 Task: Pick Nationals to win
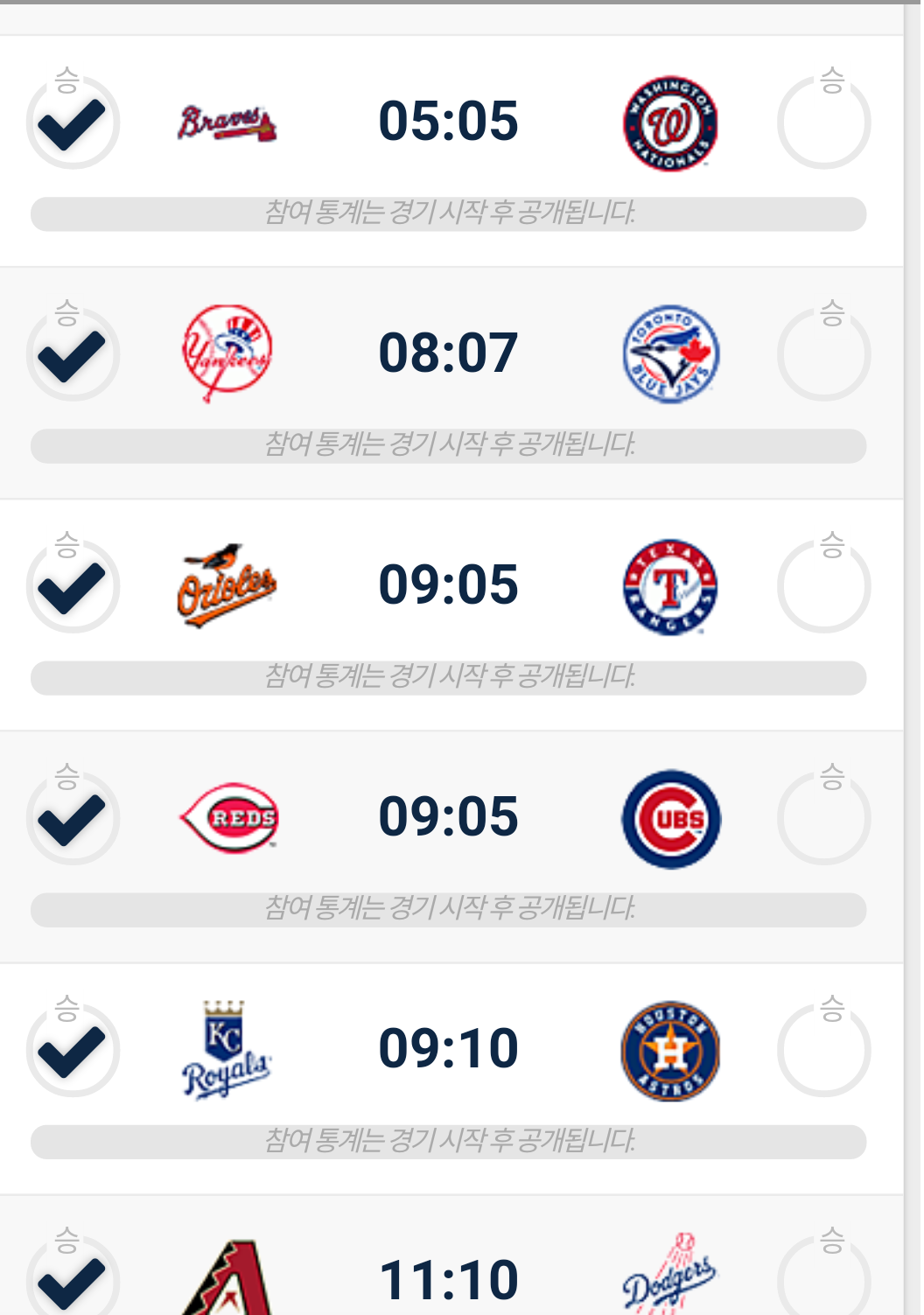point(823,122)
